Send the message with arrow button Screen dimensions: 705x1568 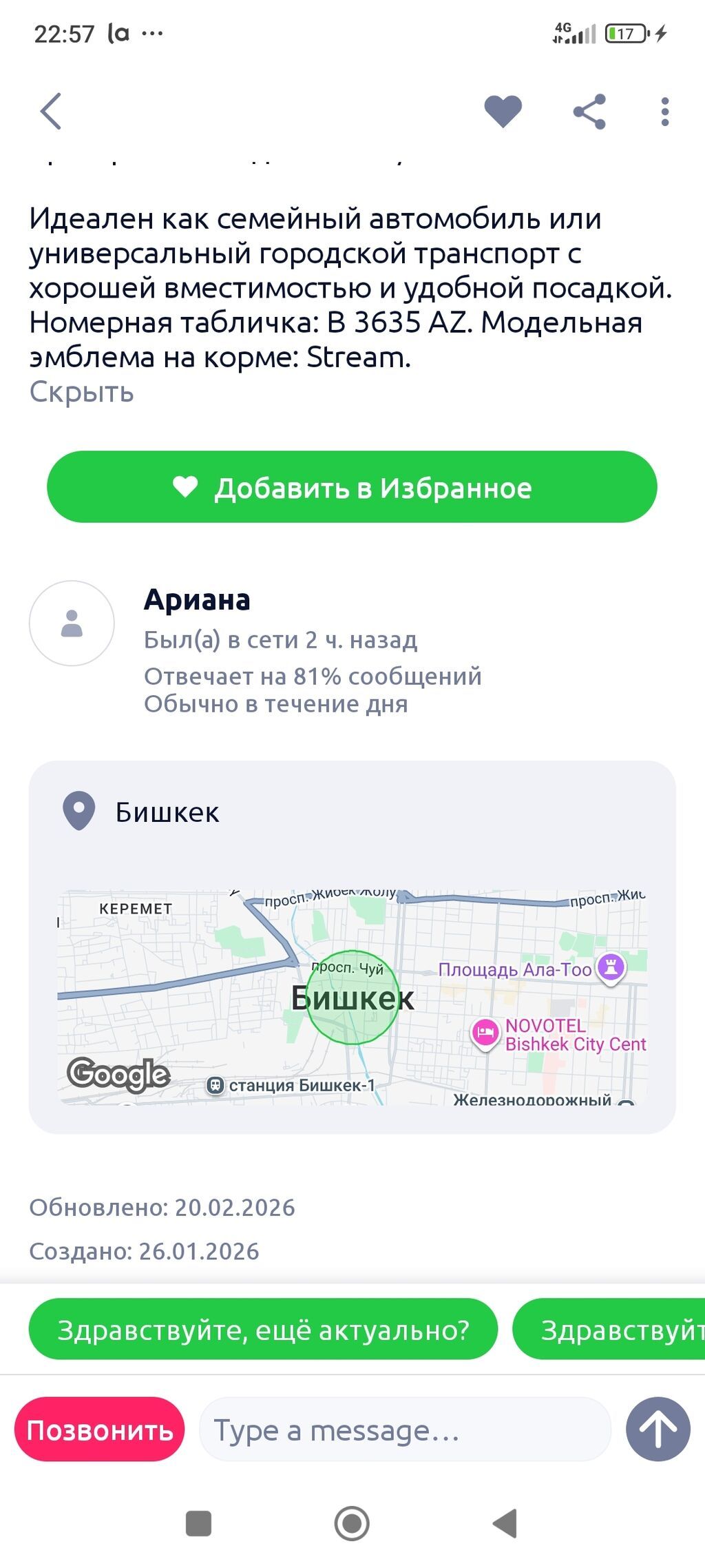(x=657, y=1430)
